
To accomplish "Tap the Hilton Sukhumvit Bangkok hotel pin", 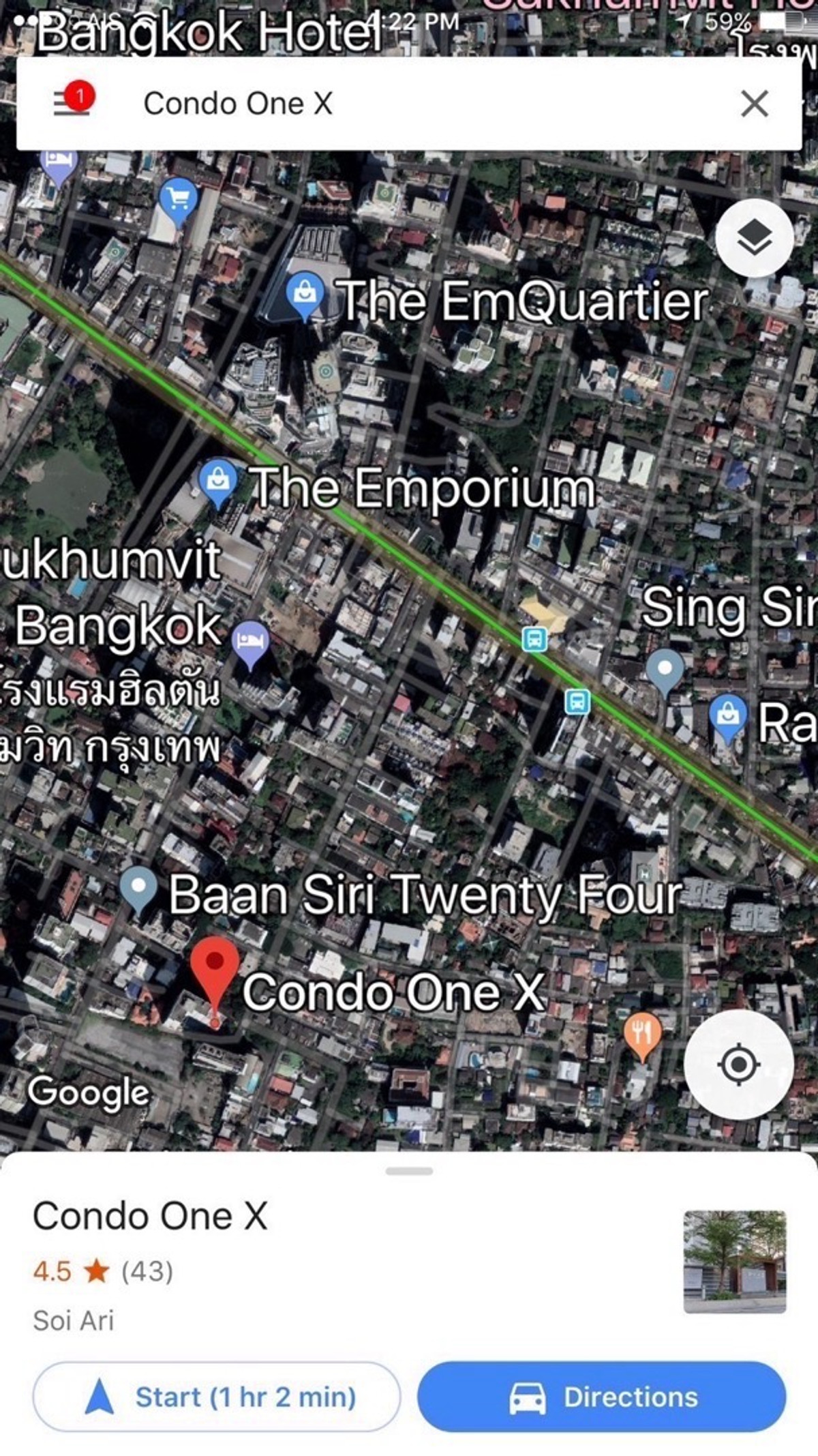I will [x=250, y=642].
